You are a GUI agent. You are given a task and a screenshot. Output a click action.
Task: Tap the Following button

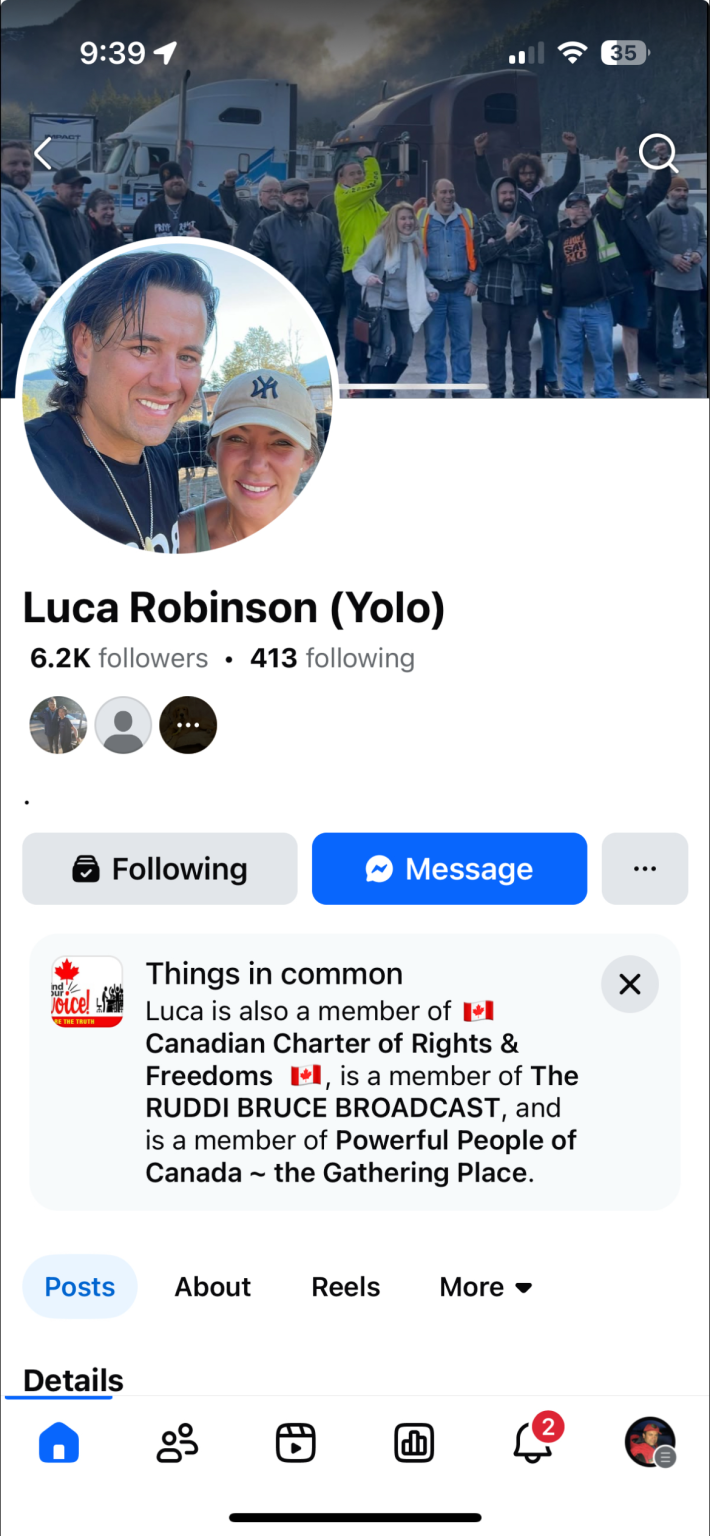click(160, 869)
